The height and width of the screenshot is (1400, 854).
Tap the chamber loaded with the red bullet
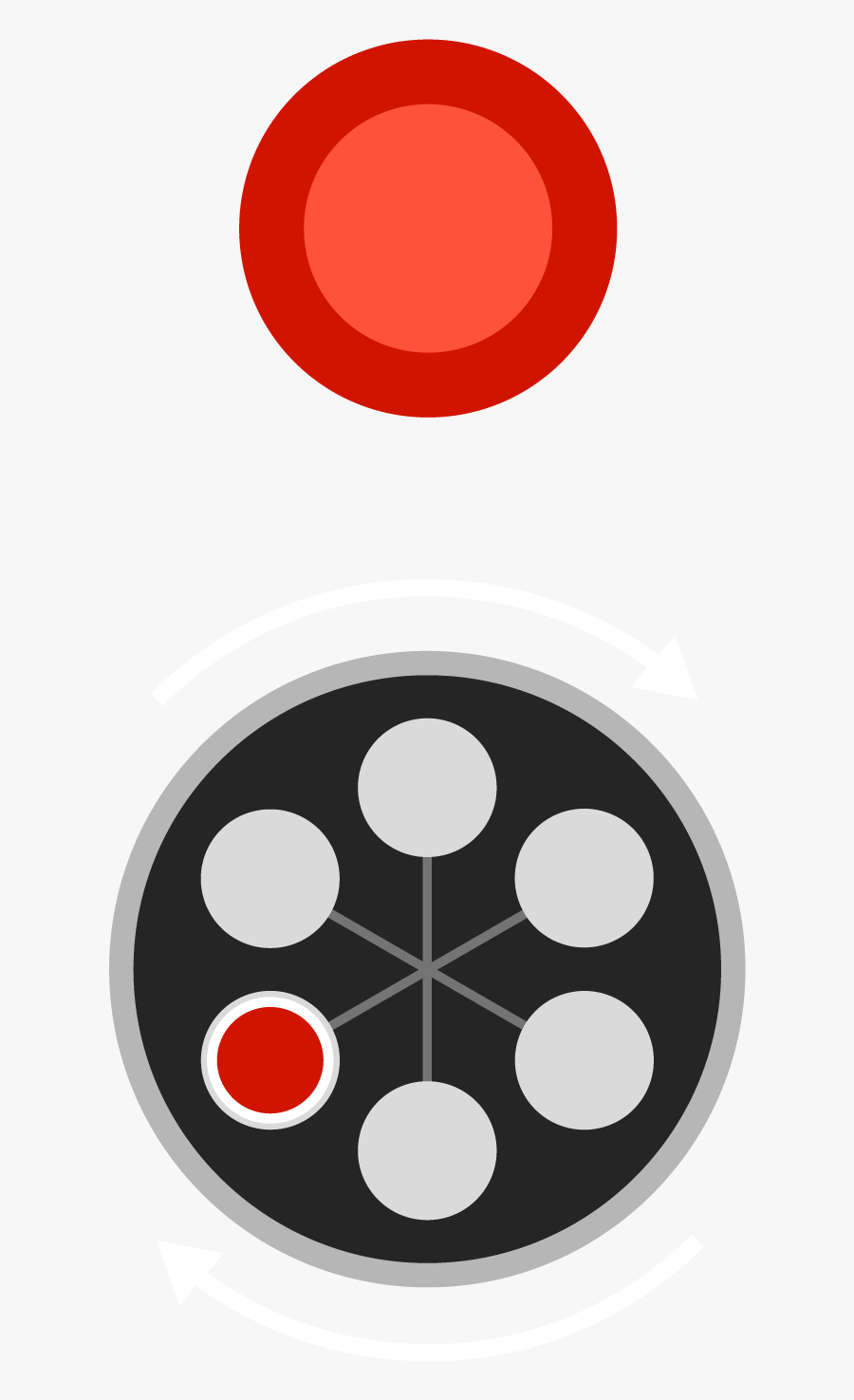click(270, 1060)
